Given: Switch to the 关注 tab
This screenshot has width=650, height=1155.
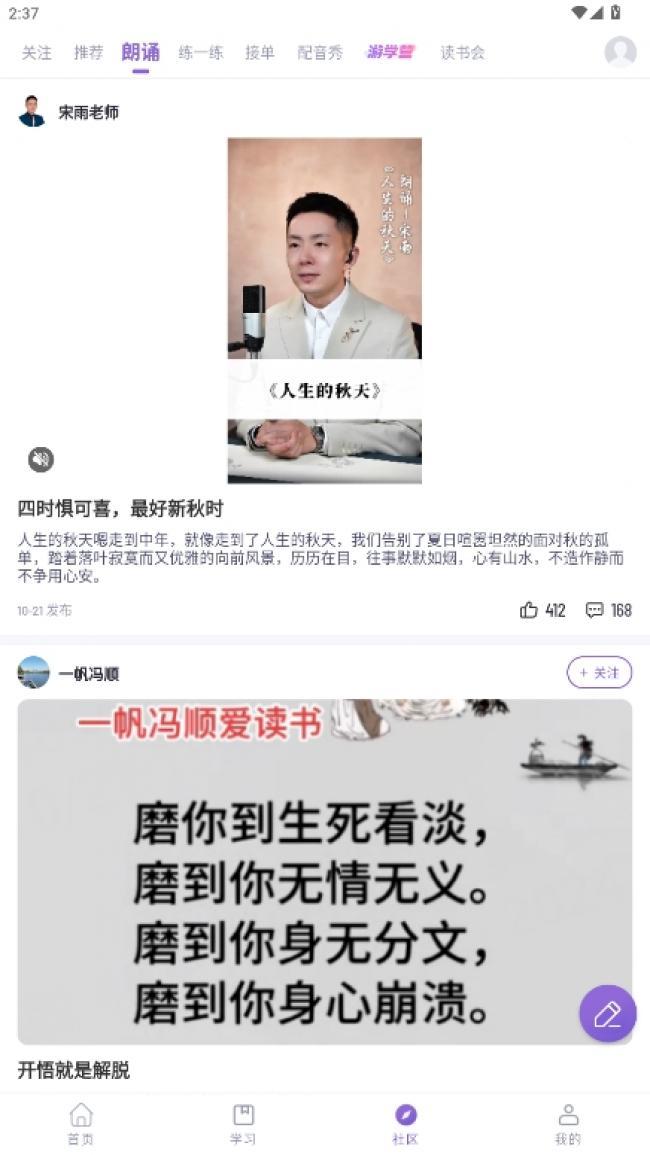Looking at the screenshot, I should pos(37,53).
